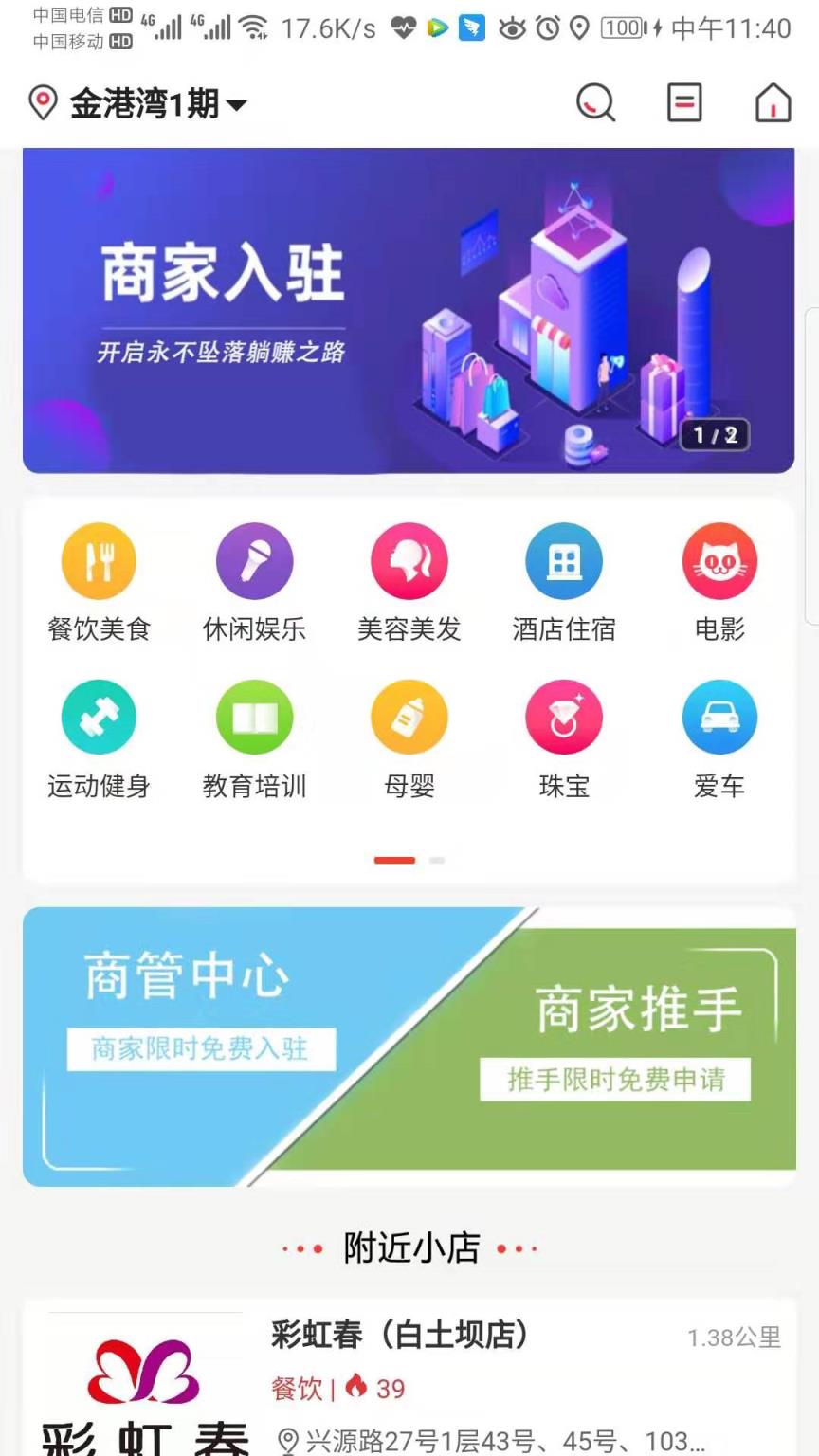Open the 餐饮美食 category icon

(x=99, y=561)
